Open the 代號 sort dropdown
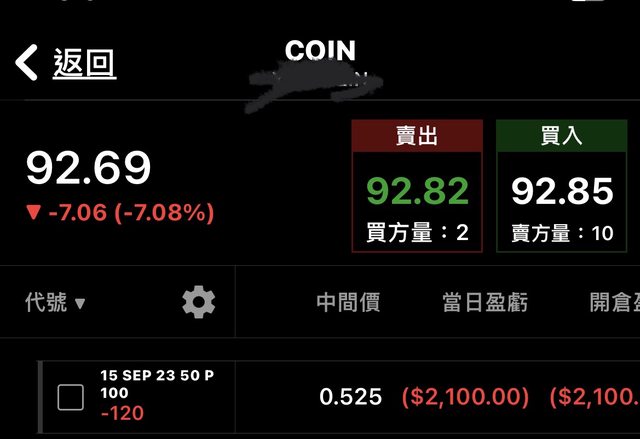Image resolution: width=640 pixels, height=439 pixels. point(55,302)
